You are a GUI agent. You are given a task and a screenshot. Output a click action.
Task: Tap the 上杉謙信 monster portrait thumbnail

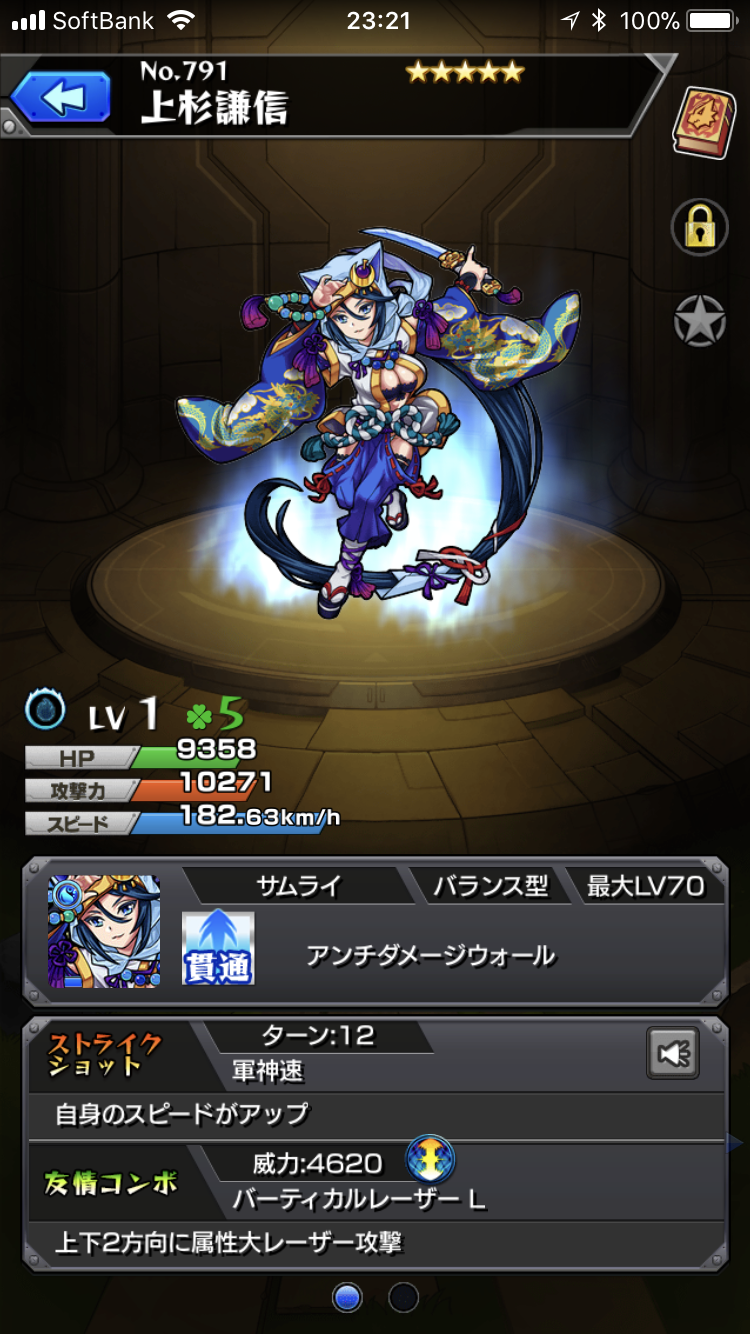click(104, 932)
